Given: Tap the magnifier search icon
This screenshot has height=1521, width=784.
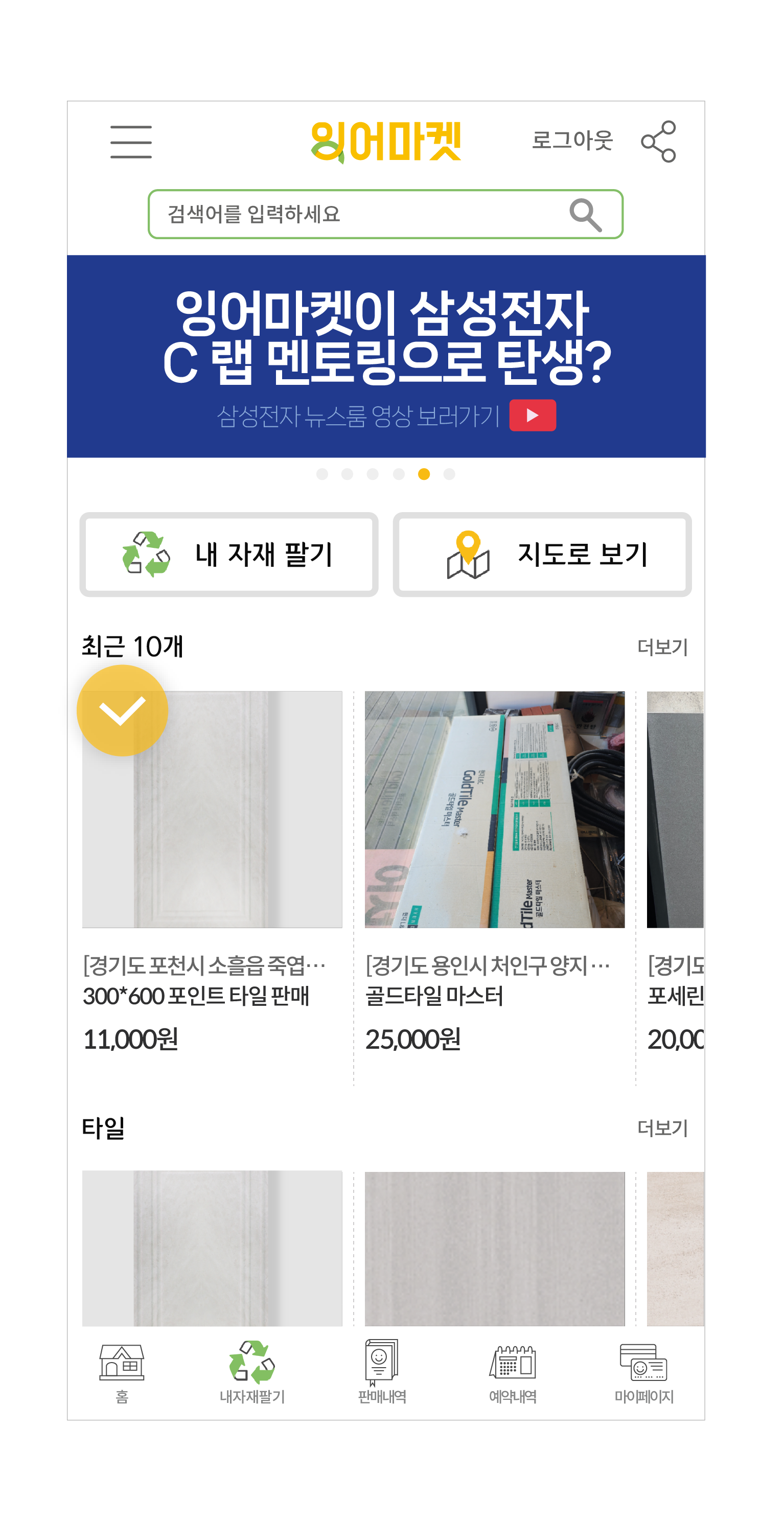Looking at the screenshot, I should (x=585, y=215).
